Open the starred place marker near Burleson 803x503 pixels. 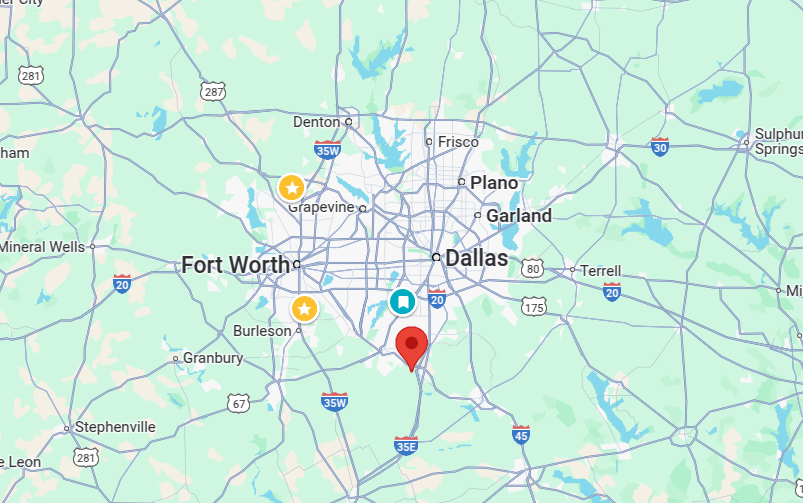(x=304, y=309)
